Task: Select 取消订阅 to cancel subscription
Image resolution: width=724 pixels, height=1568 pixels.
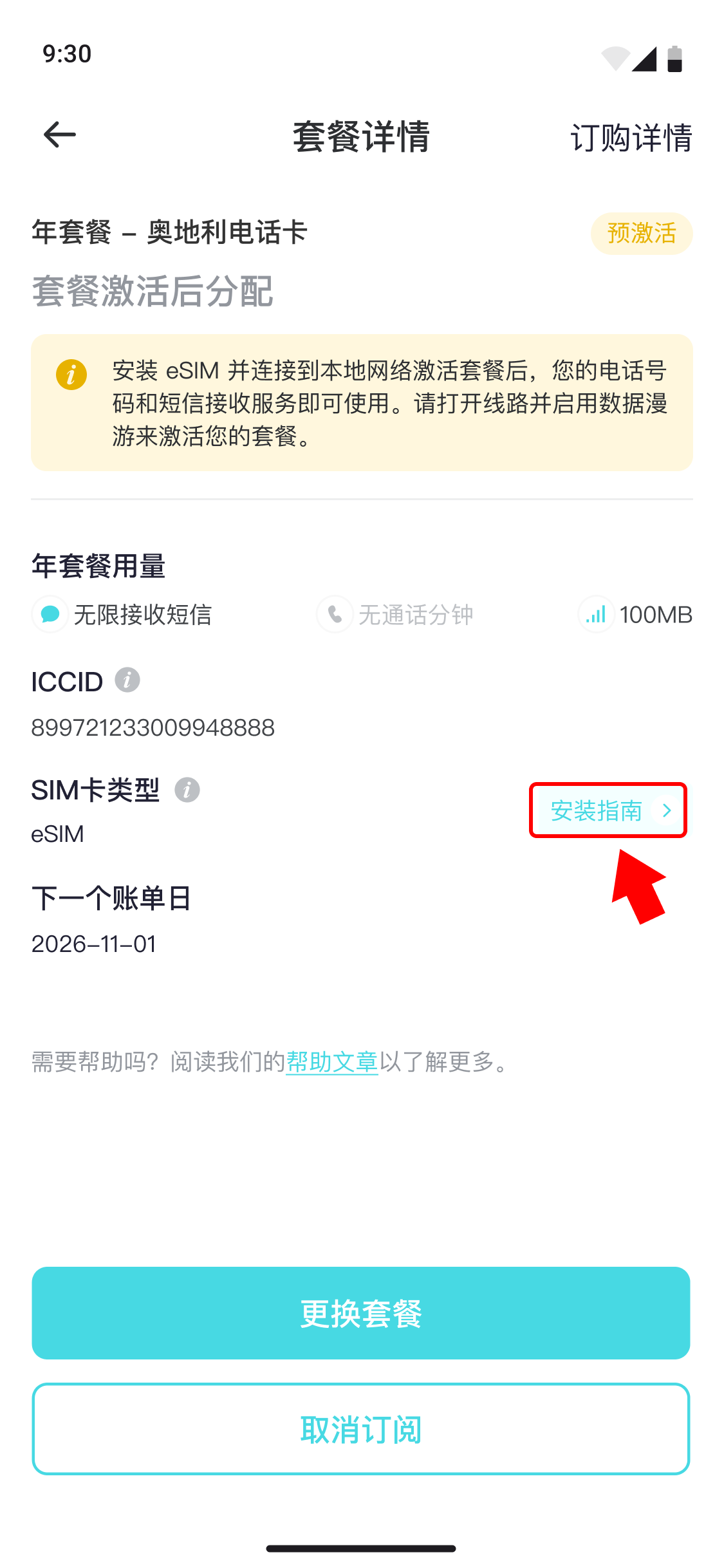Action: [x=361, y=1429]
